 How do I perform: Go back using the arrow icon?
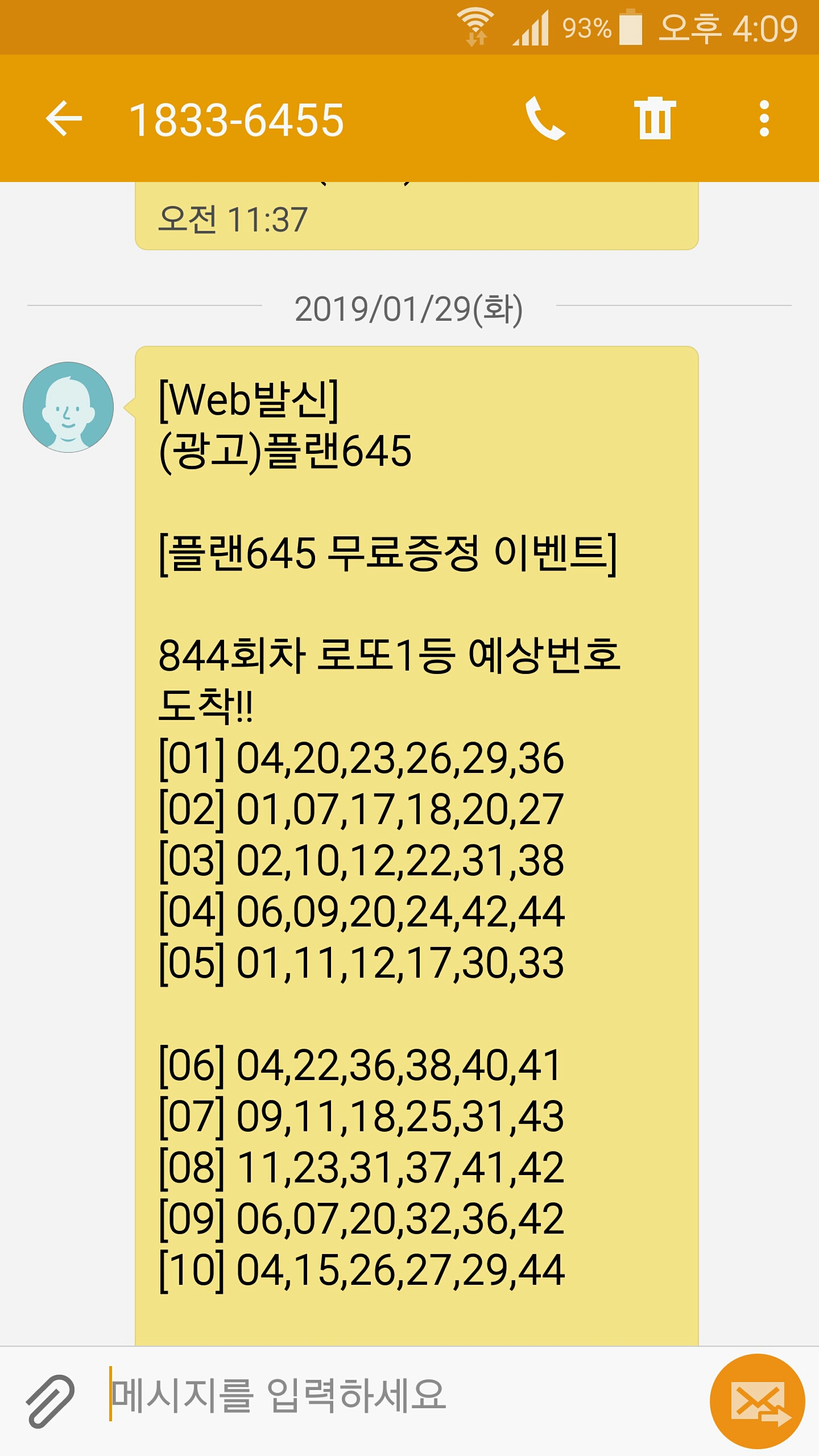point(64,119)
